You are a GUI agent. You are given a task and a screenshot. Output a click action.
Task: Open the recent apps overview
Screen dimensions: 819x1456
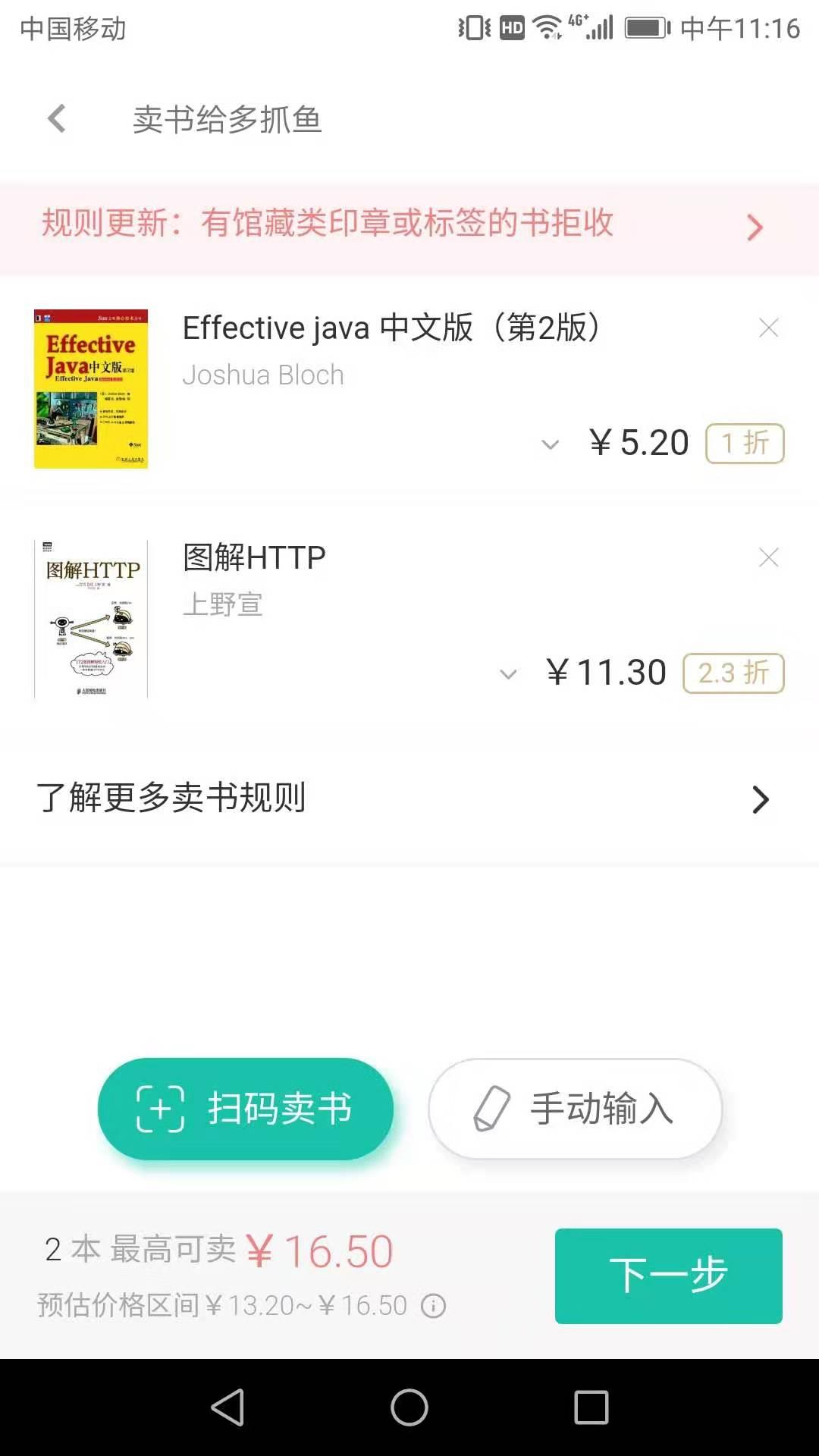tap(591, 1407)
